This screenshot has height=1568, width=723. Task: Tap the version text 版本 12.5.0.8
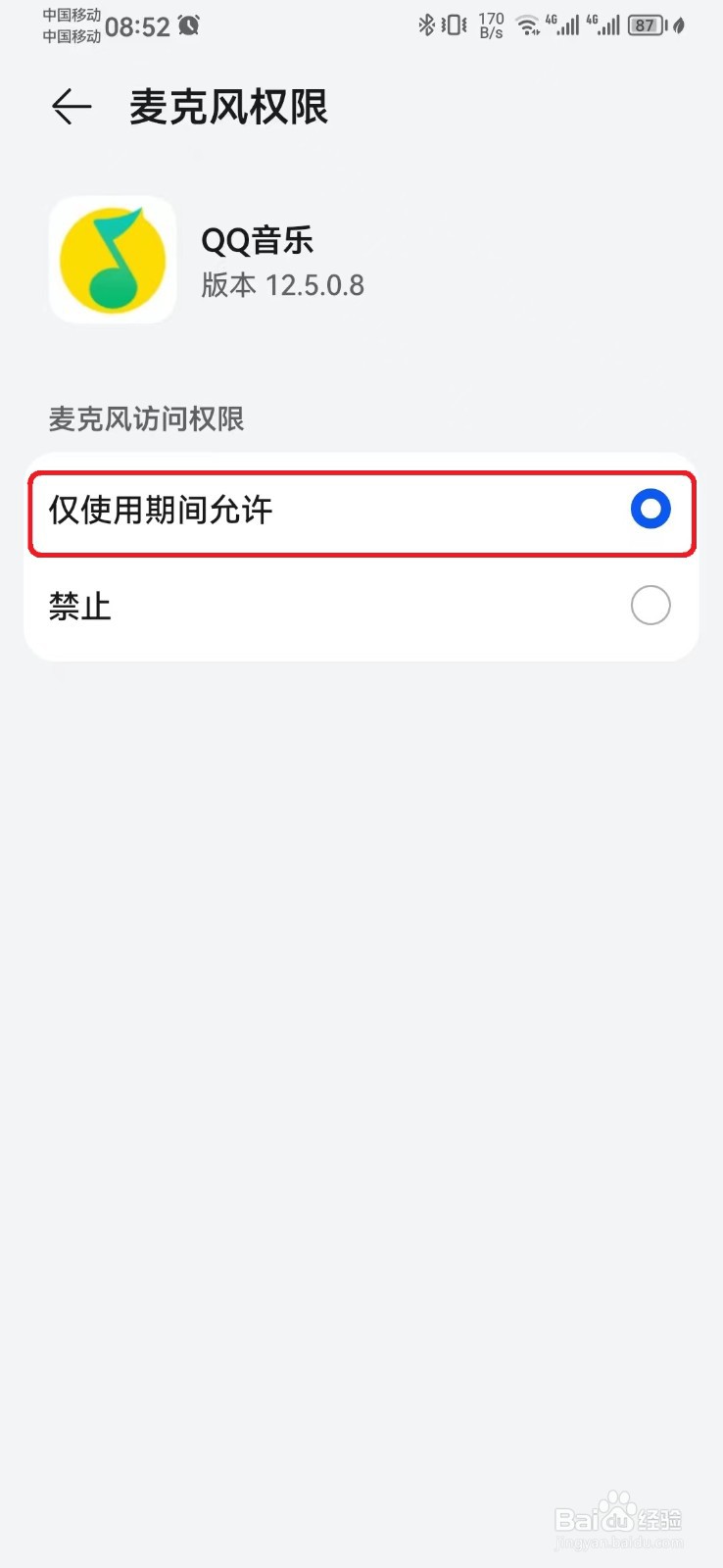(283, 285)
